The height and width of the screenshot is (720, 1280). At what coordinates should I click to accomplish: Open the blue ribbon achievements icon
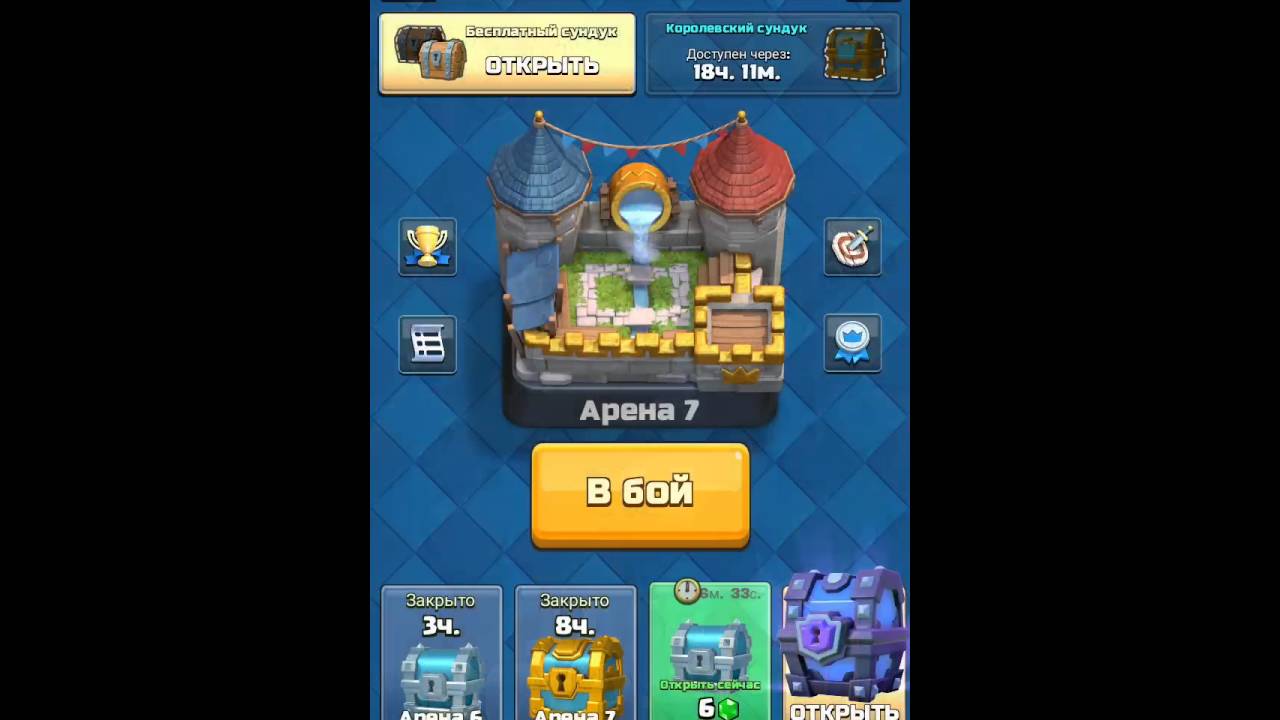point(852,344)
